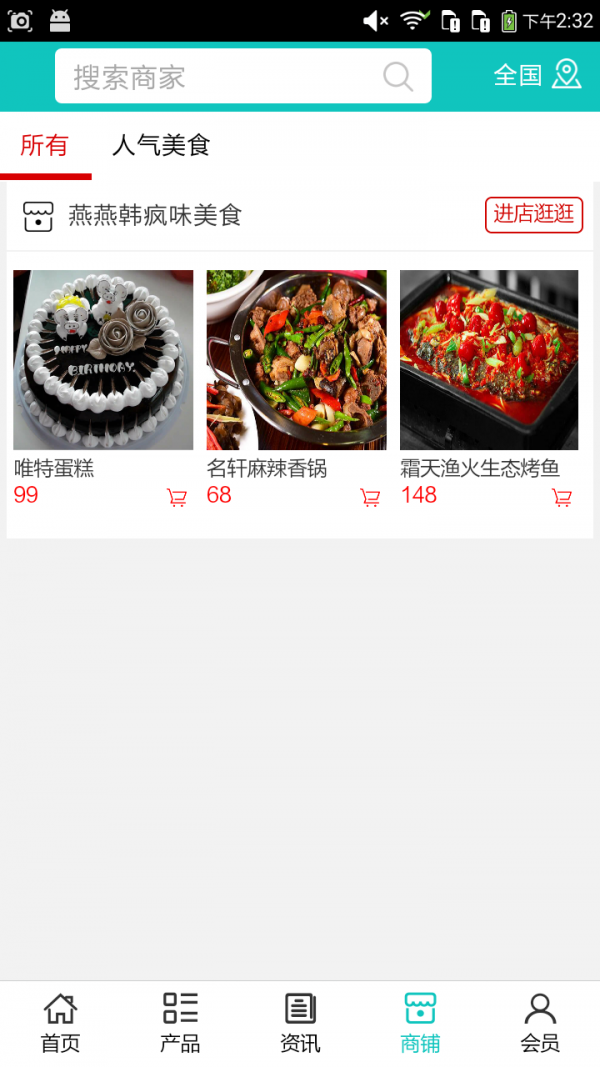Screen dimensions: 600x1067
Task: Select the 所有 tab
Action: pyautogui.click(x=45, y=146)
